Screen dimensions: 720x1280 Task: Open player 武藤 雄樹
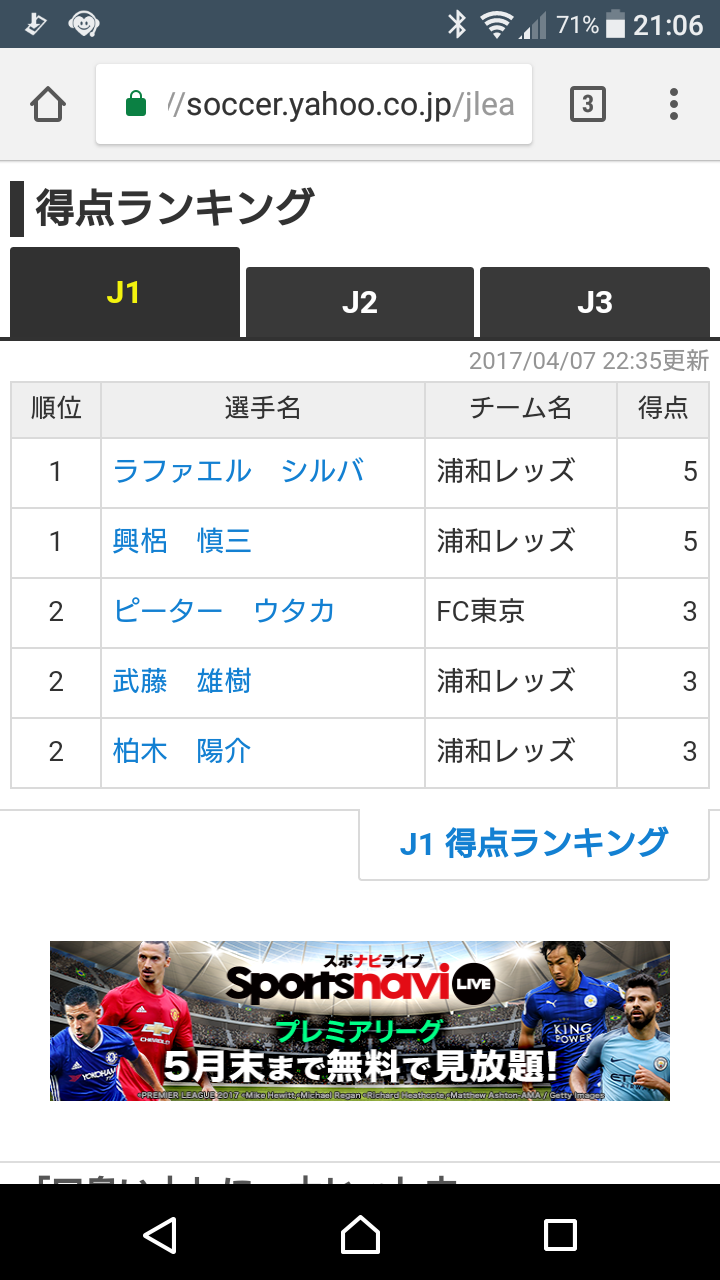pos(182,681)
